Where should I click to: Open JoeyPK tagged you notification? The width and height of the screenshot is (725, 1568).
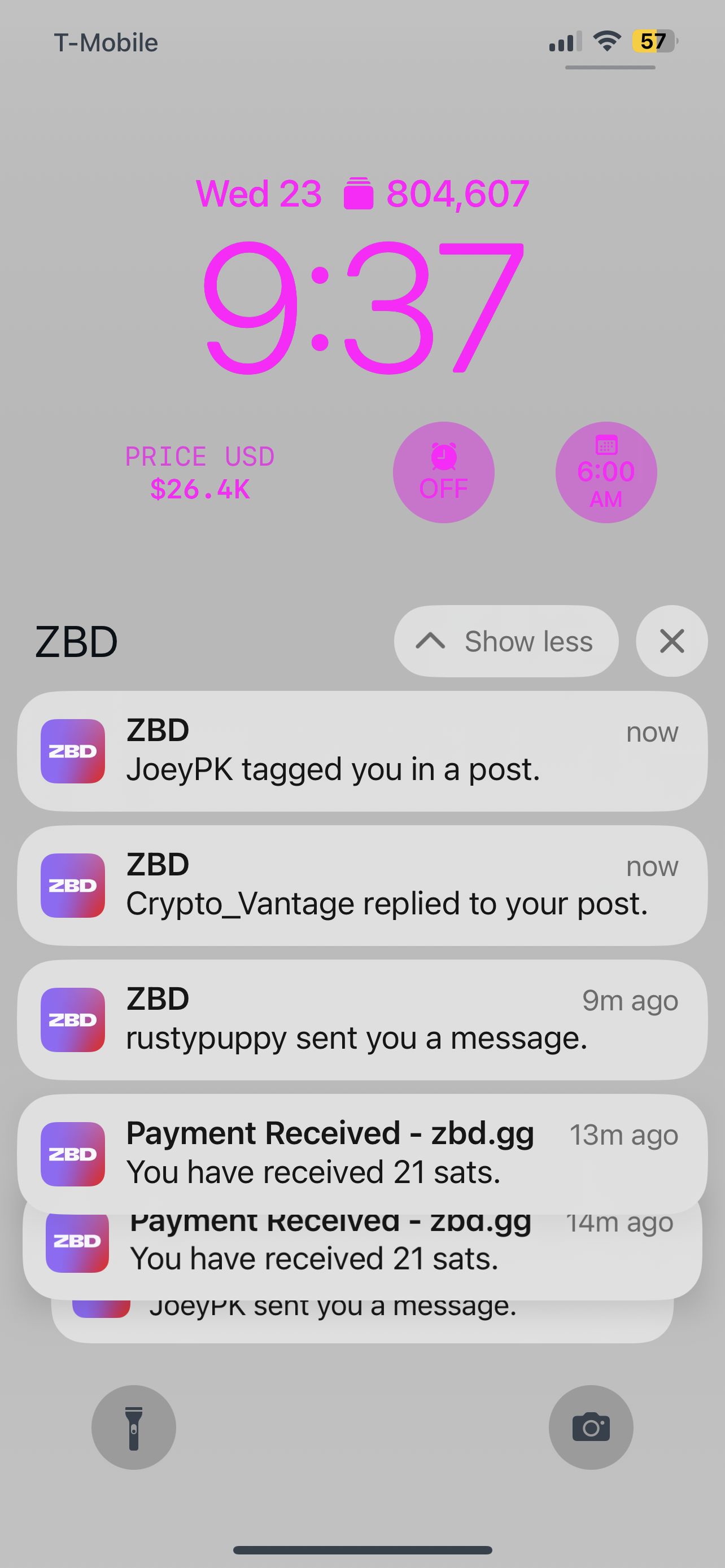(x=362, y=751)
